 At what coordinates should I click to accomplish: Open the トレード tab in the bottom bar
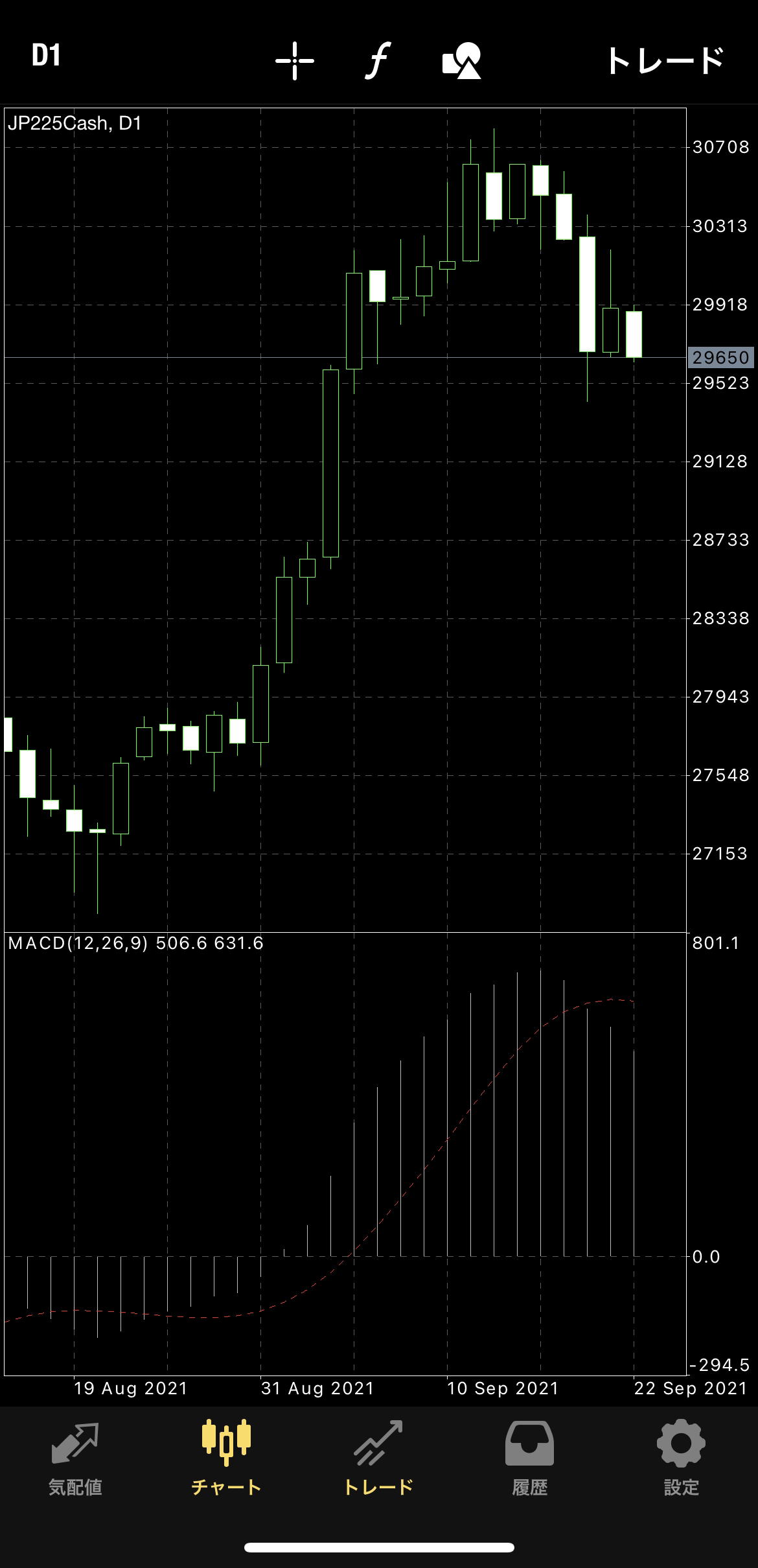tap(378, 1452)
